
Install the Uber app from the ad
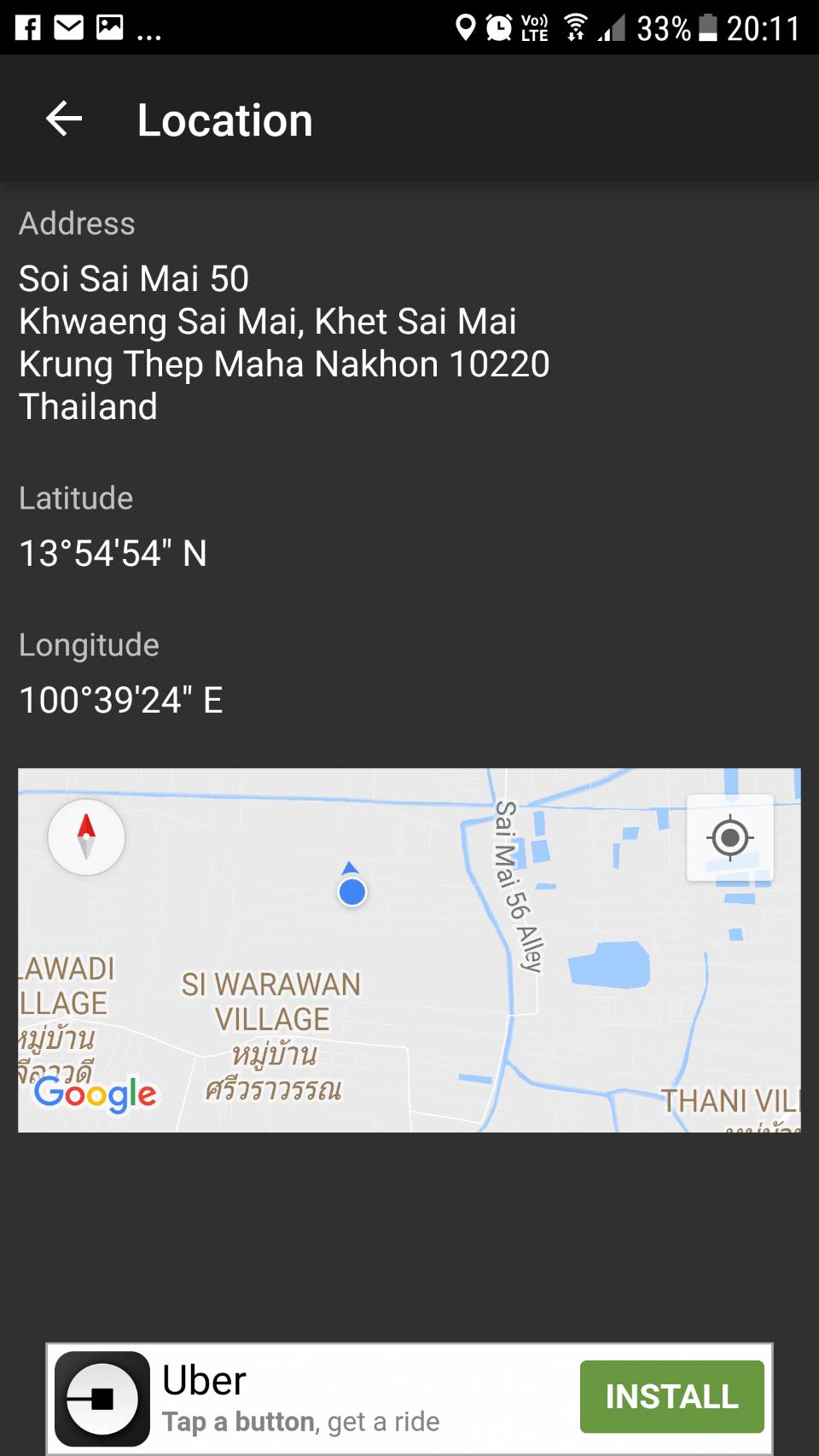[671, 1397]
